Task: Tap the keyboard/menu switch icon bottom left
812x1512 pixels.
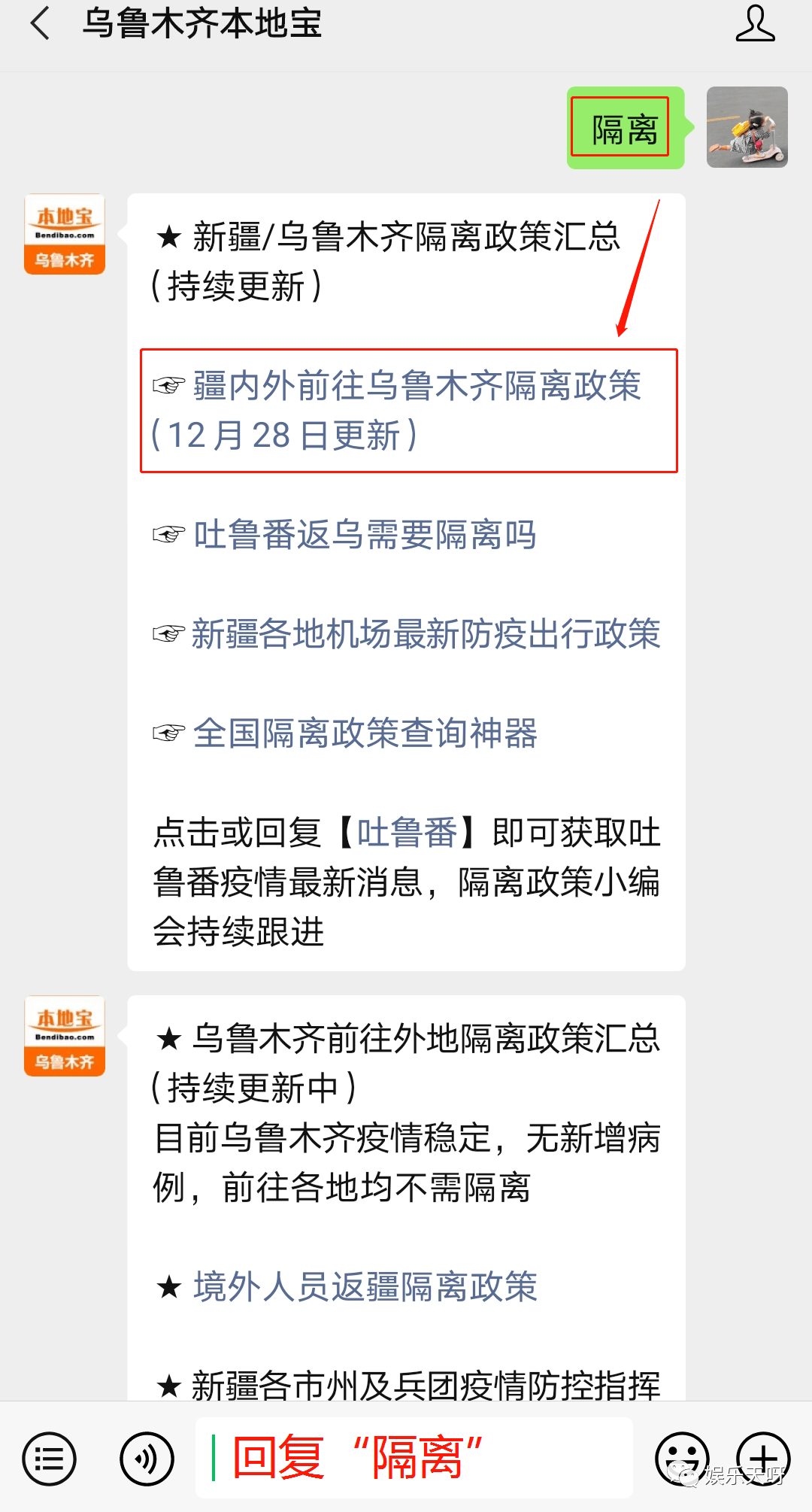Action: coord(47,1457)
